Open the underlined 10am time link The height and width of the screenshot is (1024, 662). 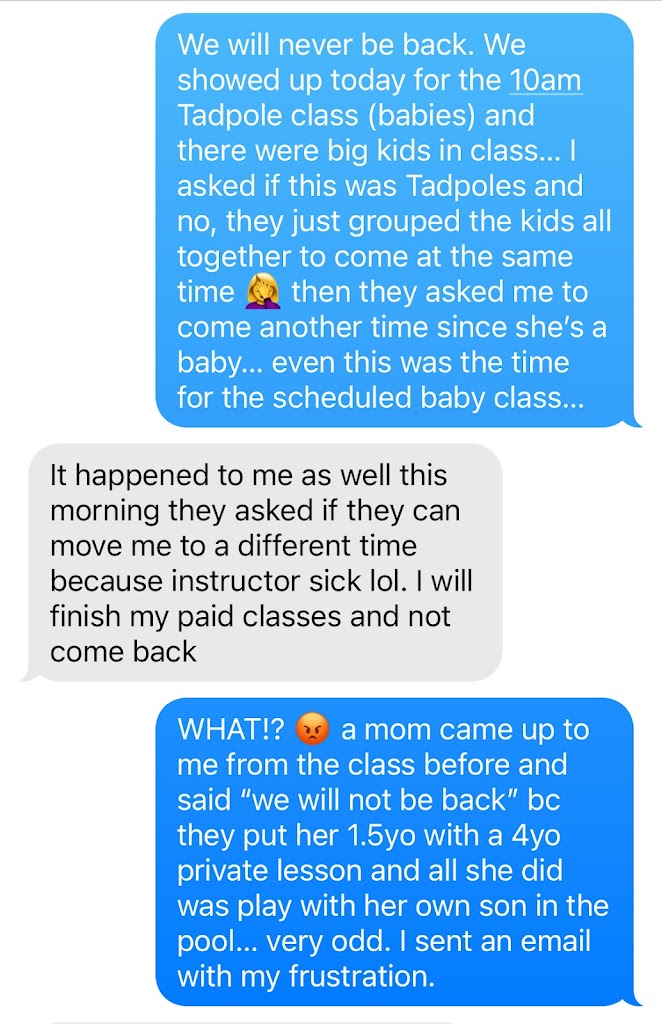(545, 81)
